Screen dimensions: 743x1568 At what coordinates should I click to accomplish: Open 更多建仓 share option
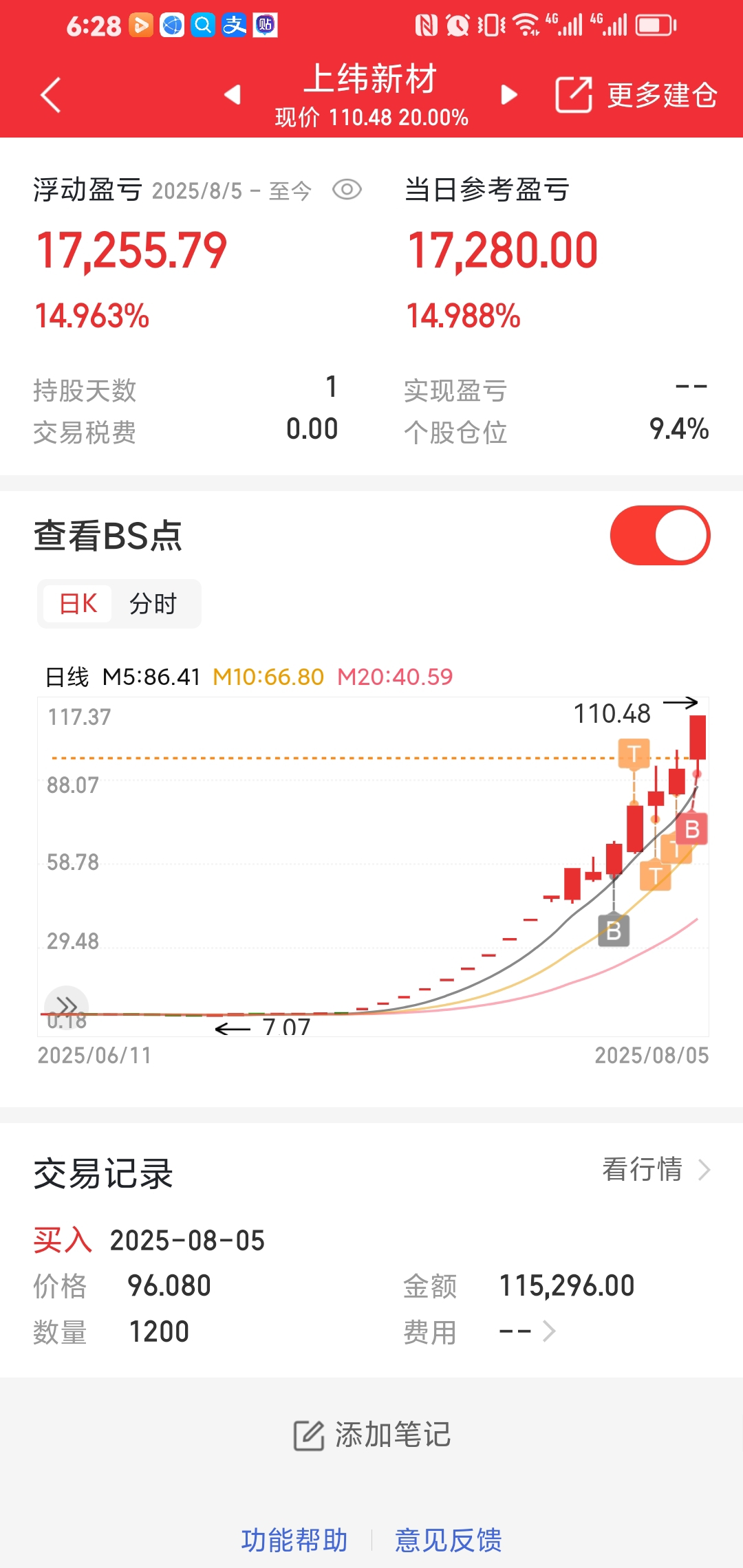[x=636, y=95]
